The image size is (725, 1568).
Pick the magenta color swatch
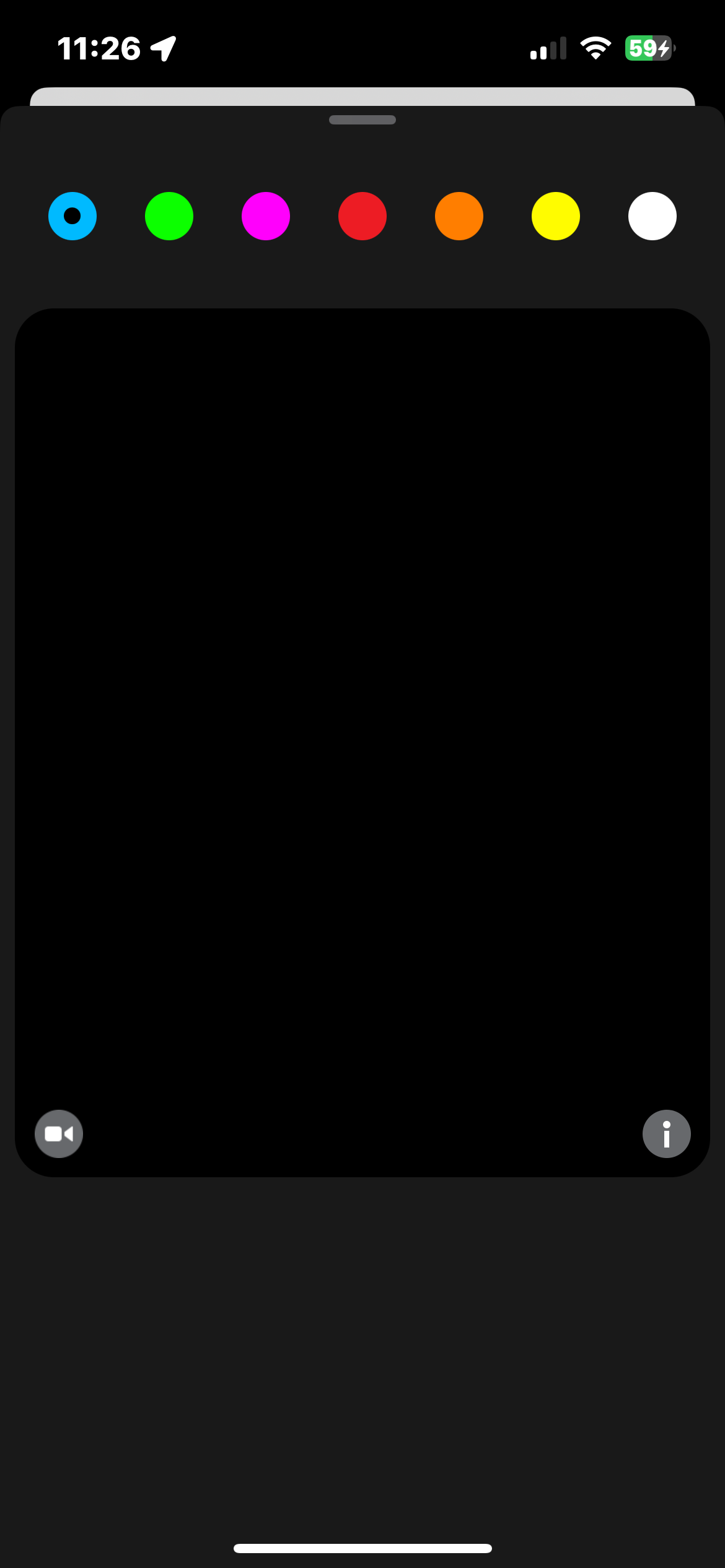point(266,216)
